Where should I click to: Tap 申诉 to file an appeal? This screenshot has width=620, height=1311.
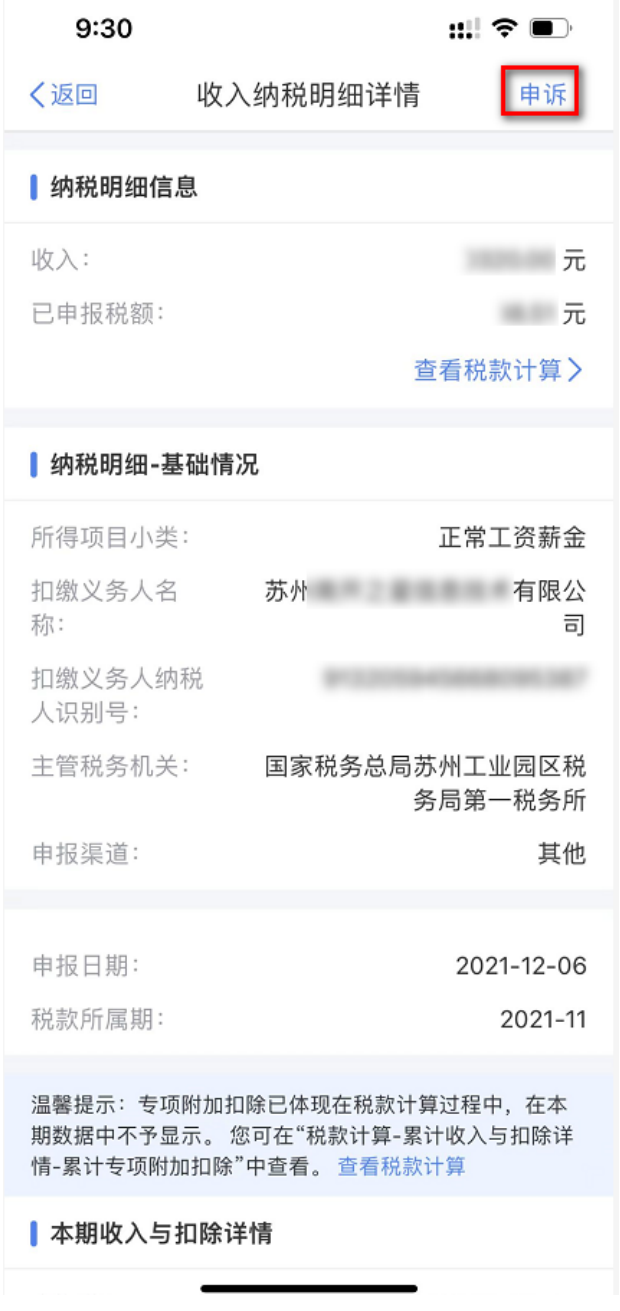click(x=542, y=95)
